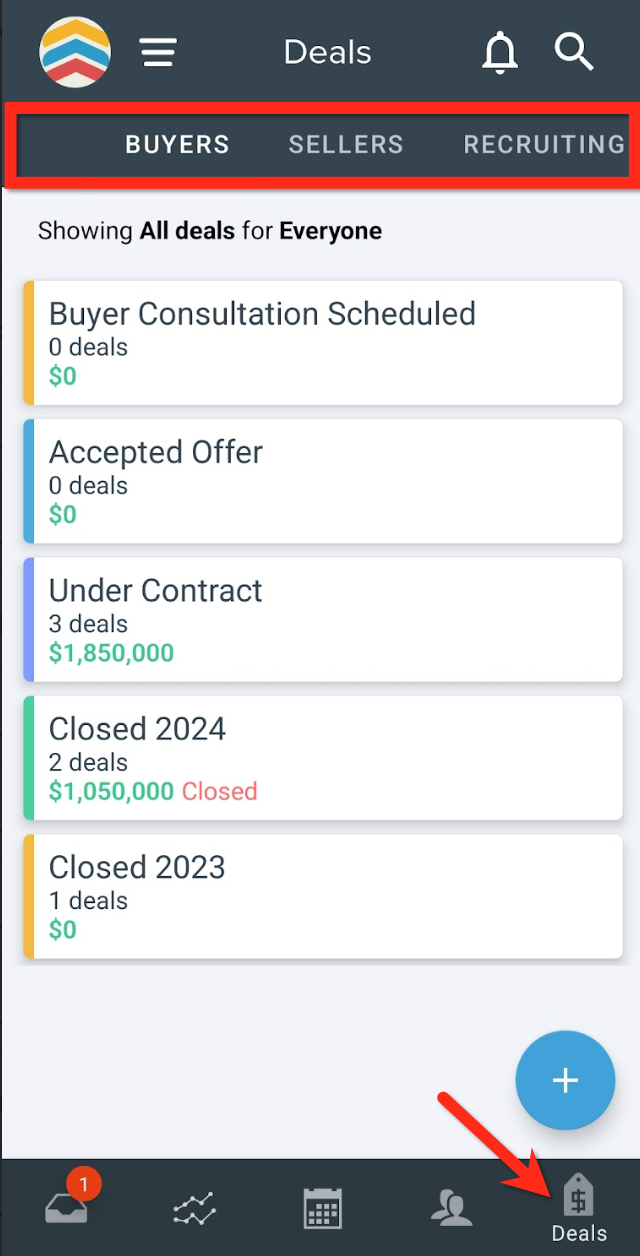Open the hamburger menu
640x1256 pixels.
click(159, 52)
